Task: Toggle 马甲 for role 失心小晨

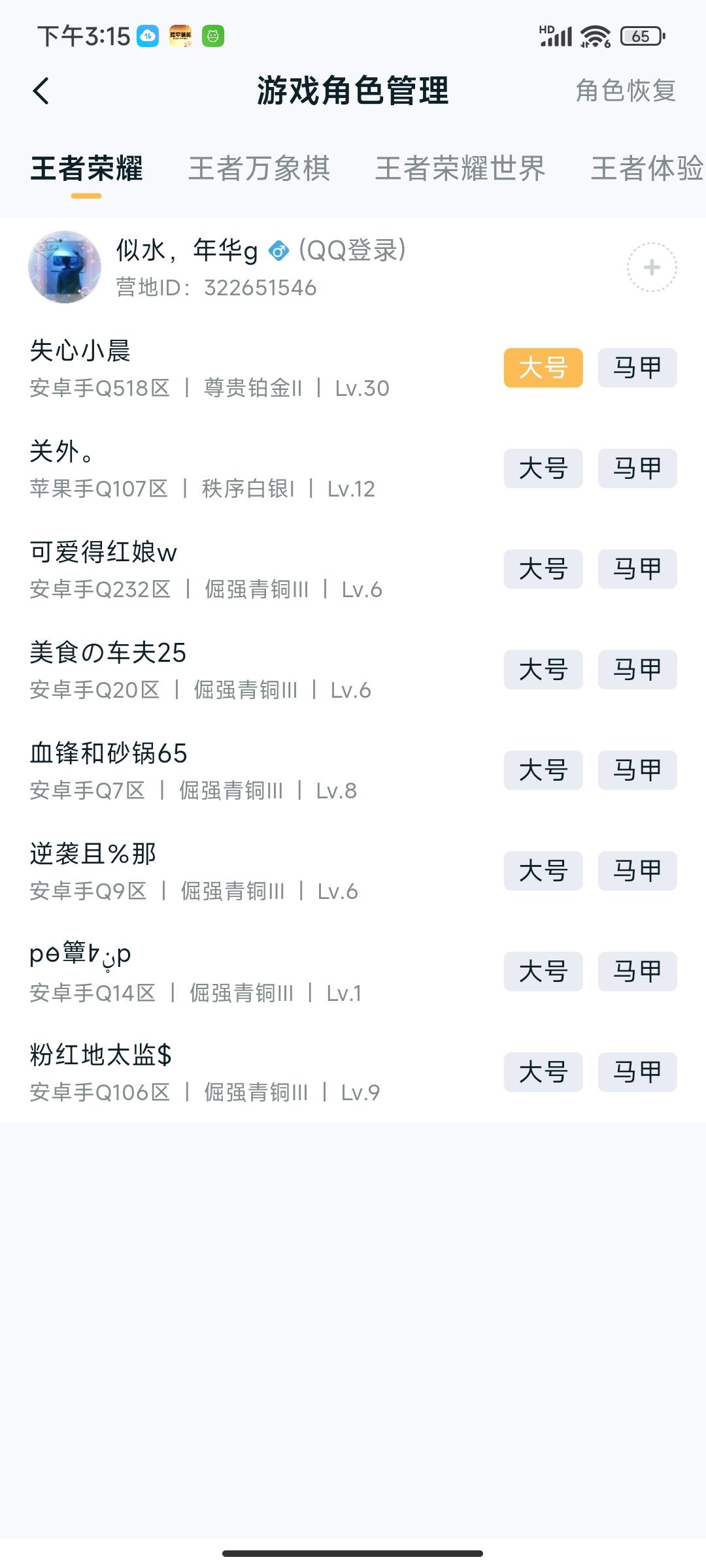Action: (637, 367)
